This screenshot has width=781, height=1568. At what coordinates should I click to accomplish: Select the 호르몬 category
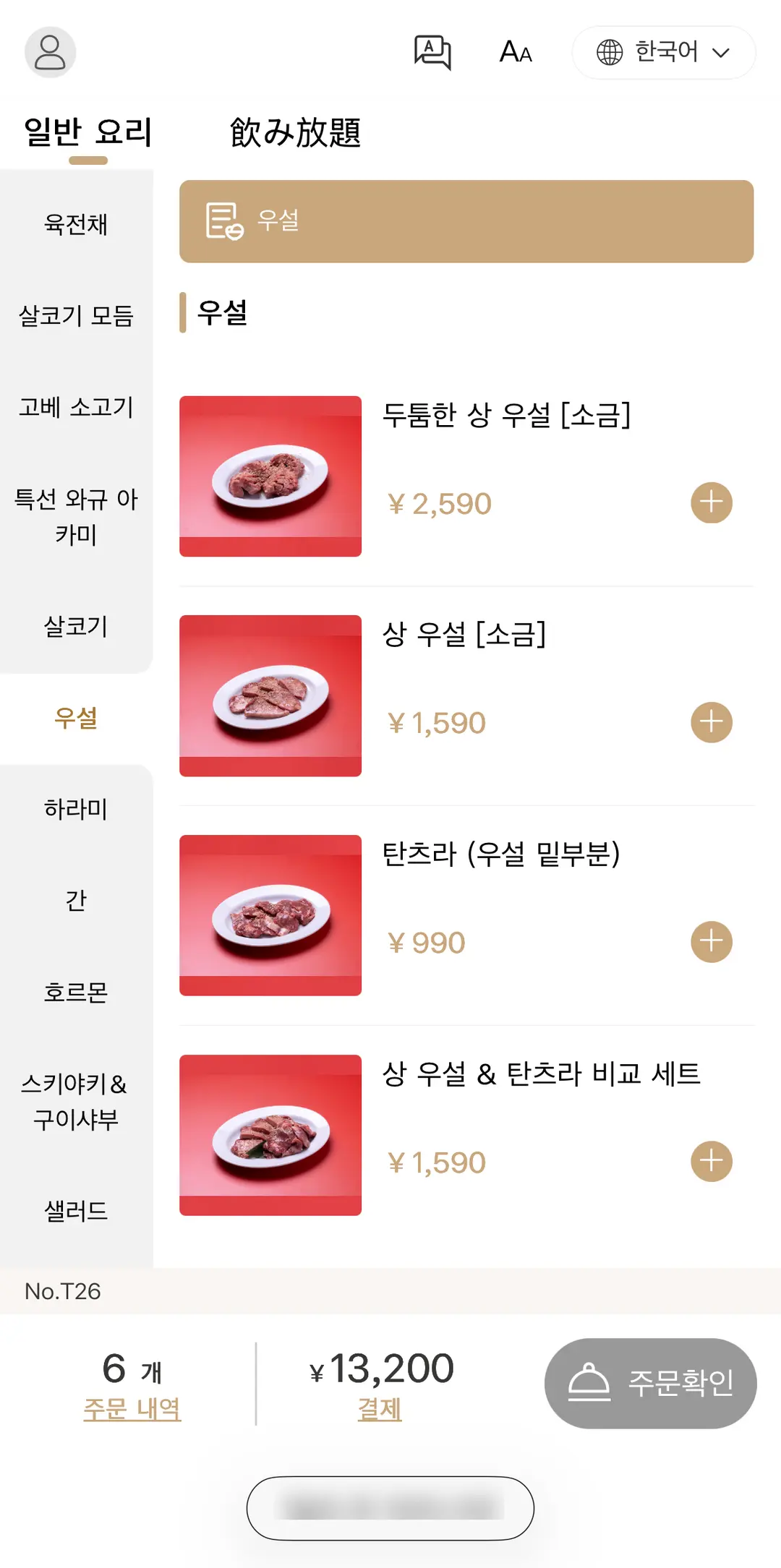(76, 992)
